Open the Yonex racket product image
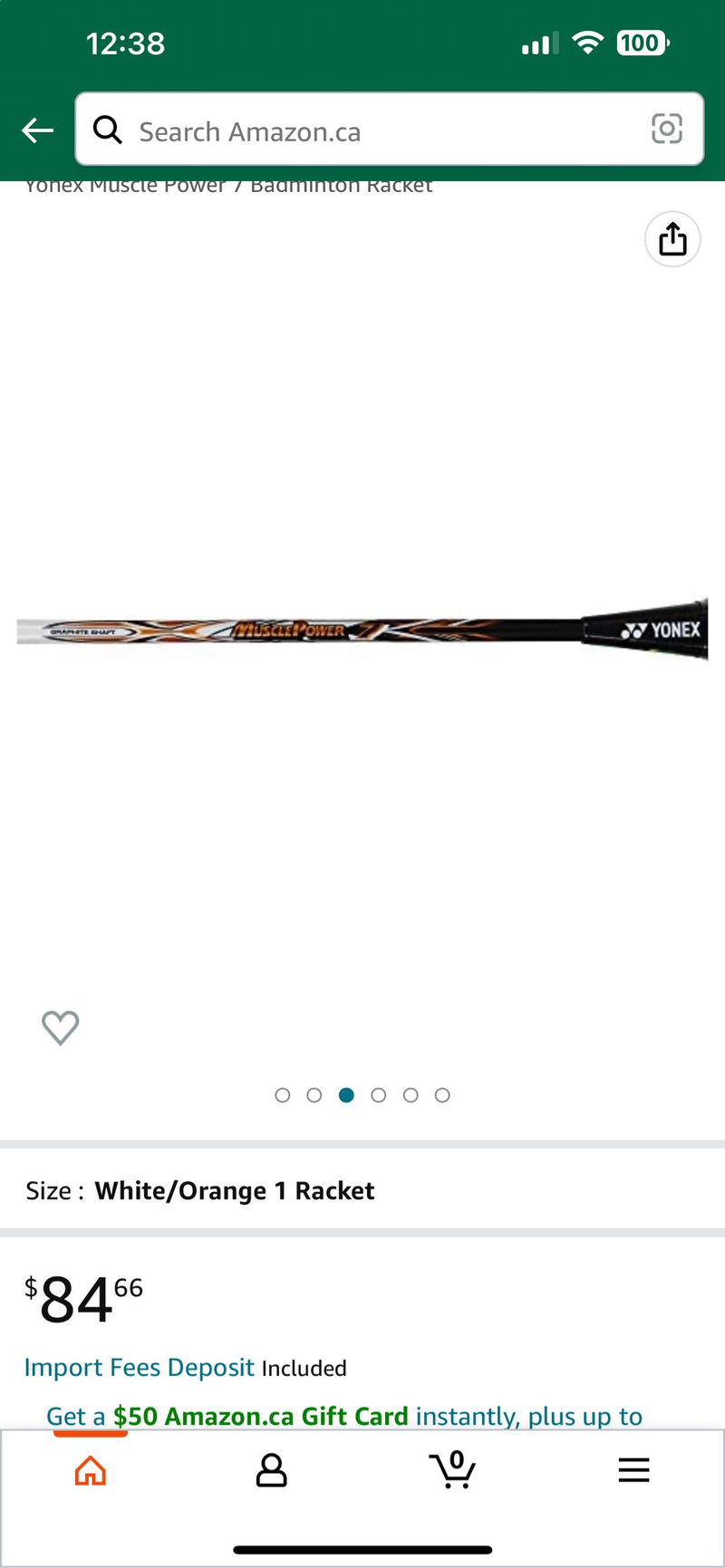Image resolution: width=725 pixels, height=1568 pixels. (362, 630)
